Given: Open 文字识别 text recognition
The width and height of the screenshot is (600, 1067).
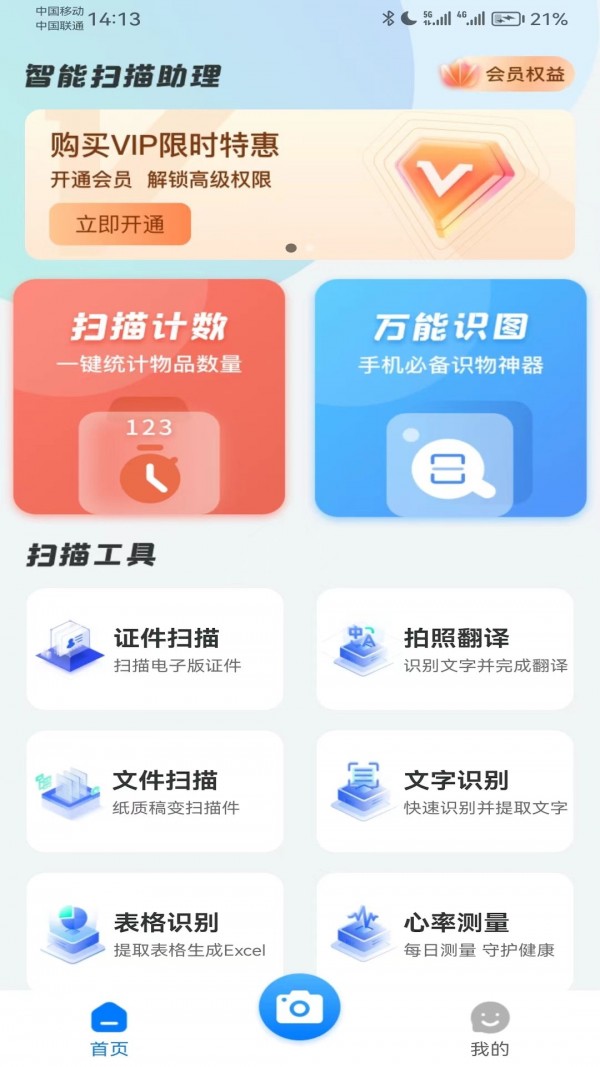Looking at the screenshot, I should tap(445, 791).
